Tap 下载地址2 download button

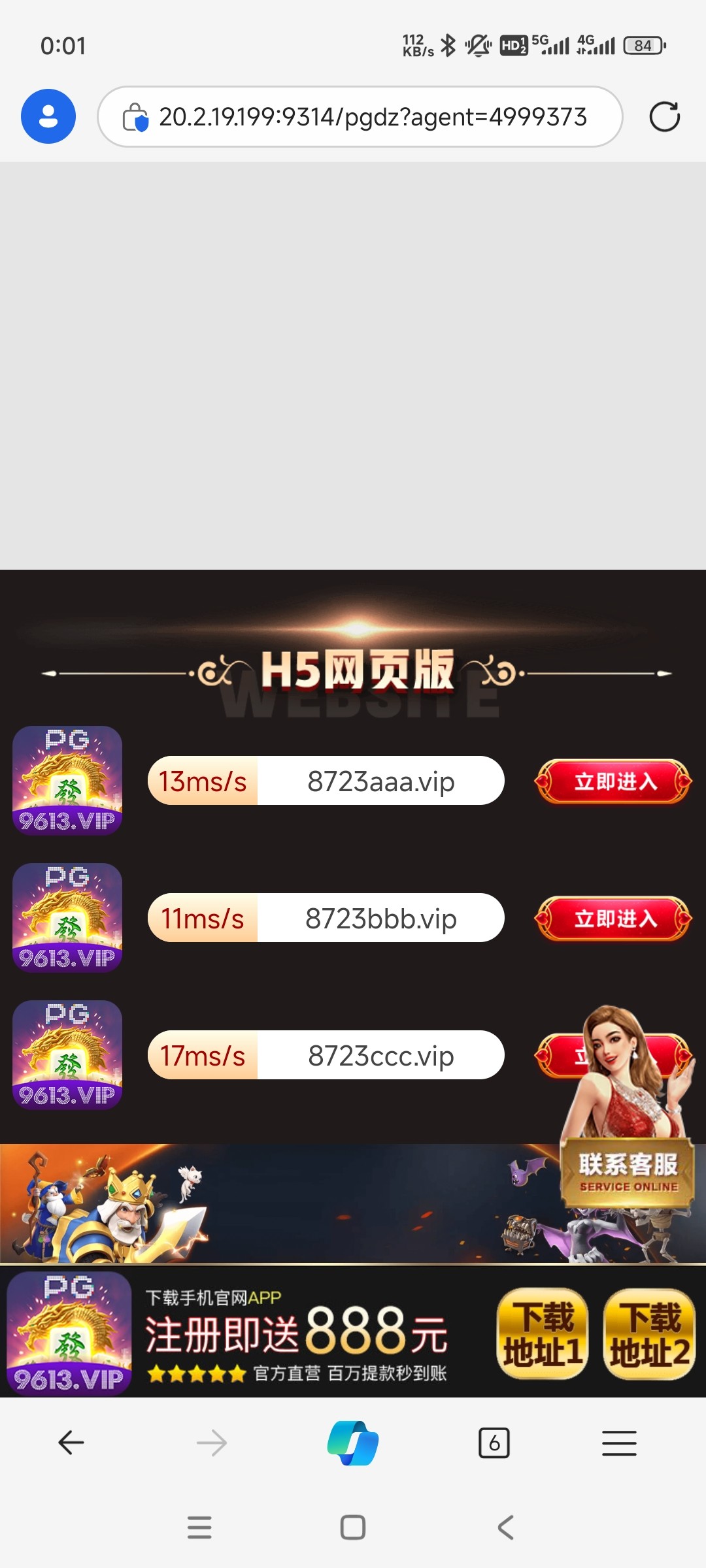tap(648, 1333)
